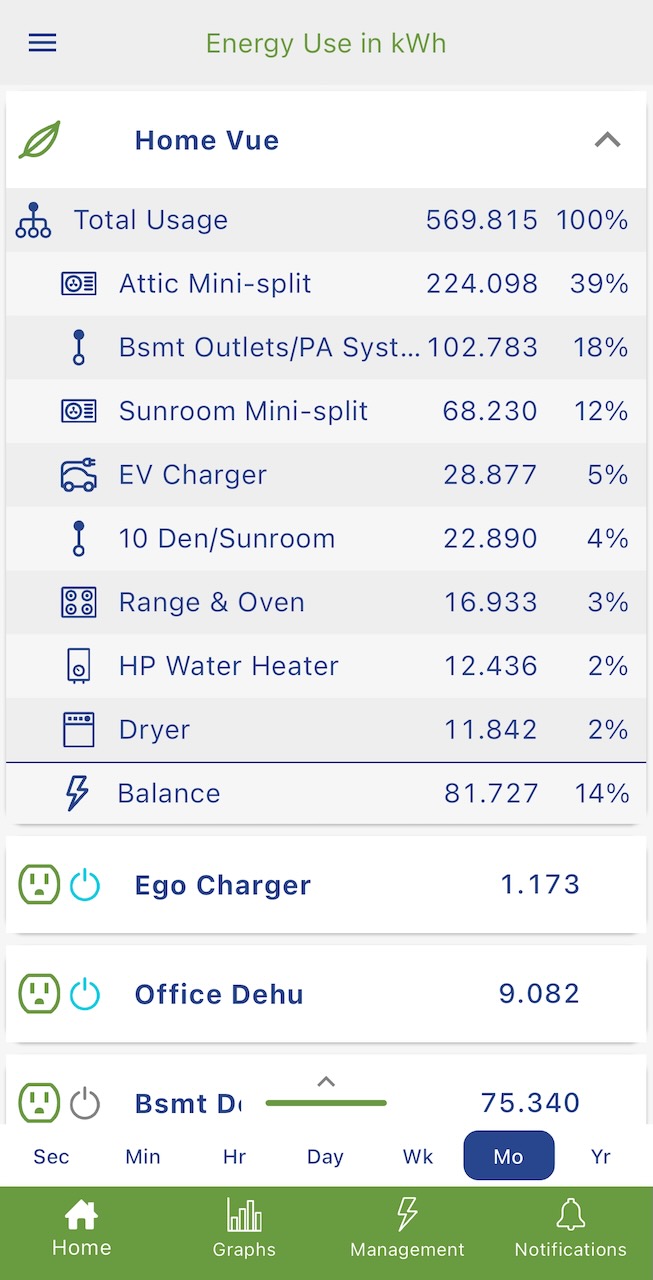Image resolution: width=653 pixels, height=1280 pixels.
Task: Switch to the Day time scale
Action: click(325, 1157)
